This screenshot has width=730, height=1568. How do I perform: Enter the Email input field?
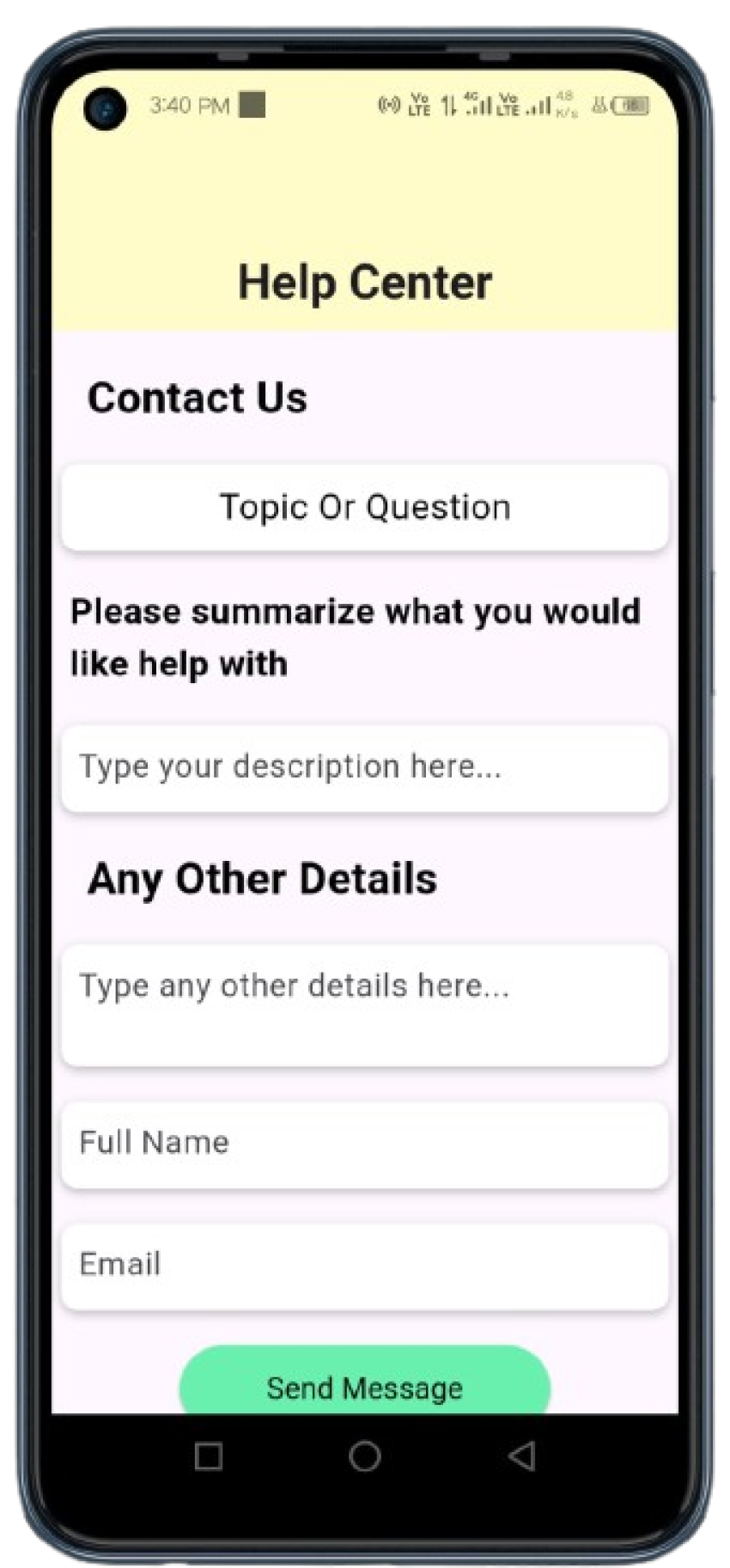point(364,1265)
